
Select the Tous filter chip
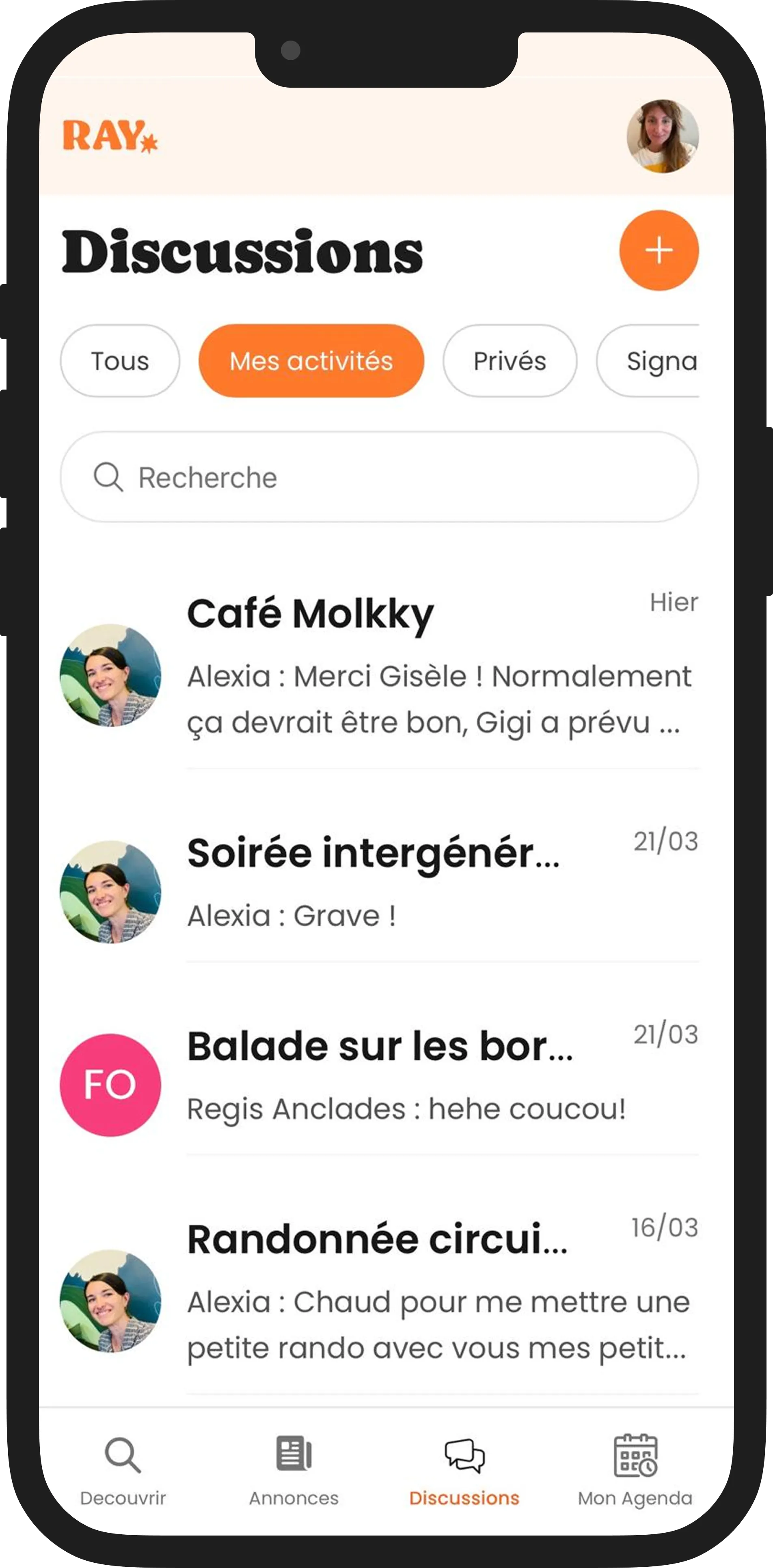click(120, 361)
